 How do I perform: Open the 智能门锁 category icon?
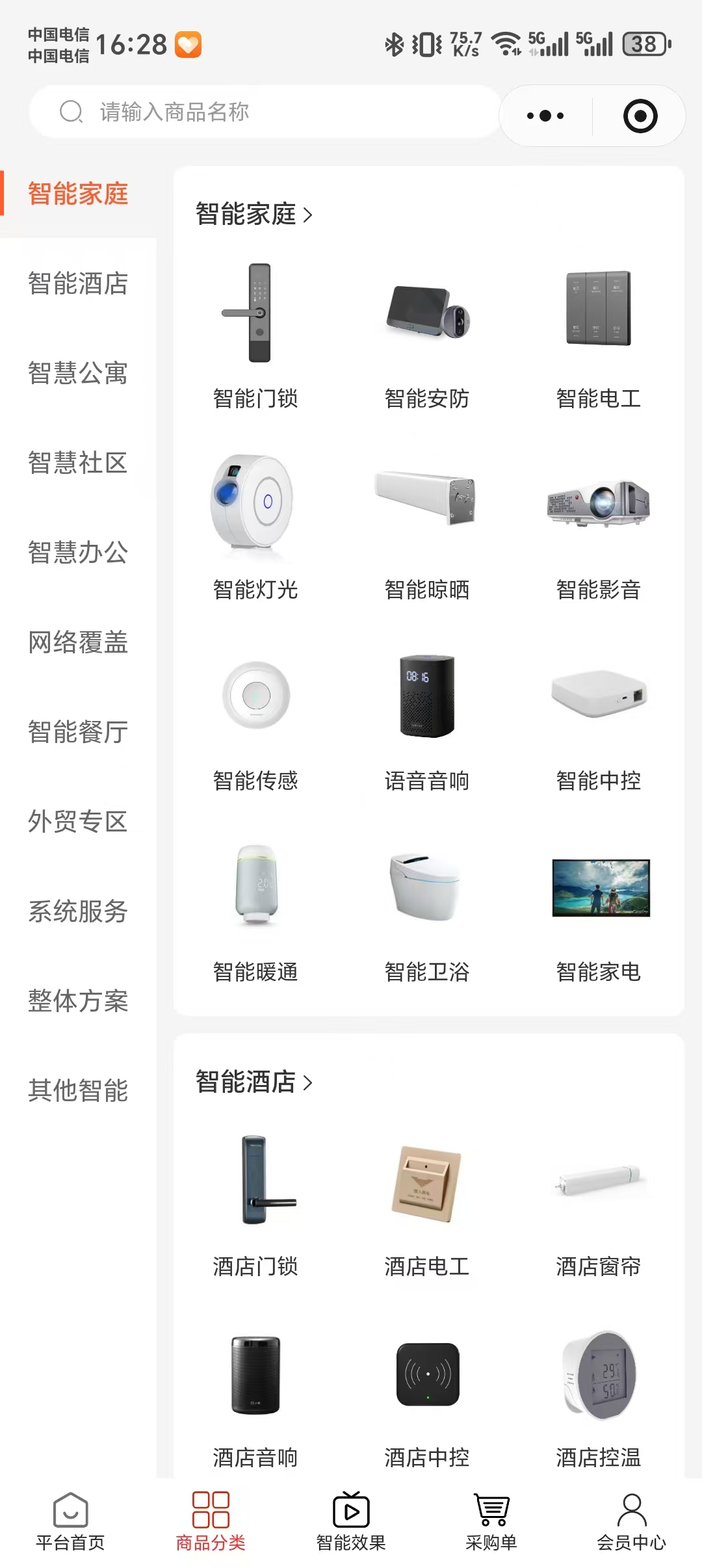tap(256, 315)
